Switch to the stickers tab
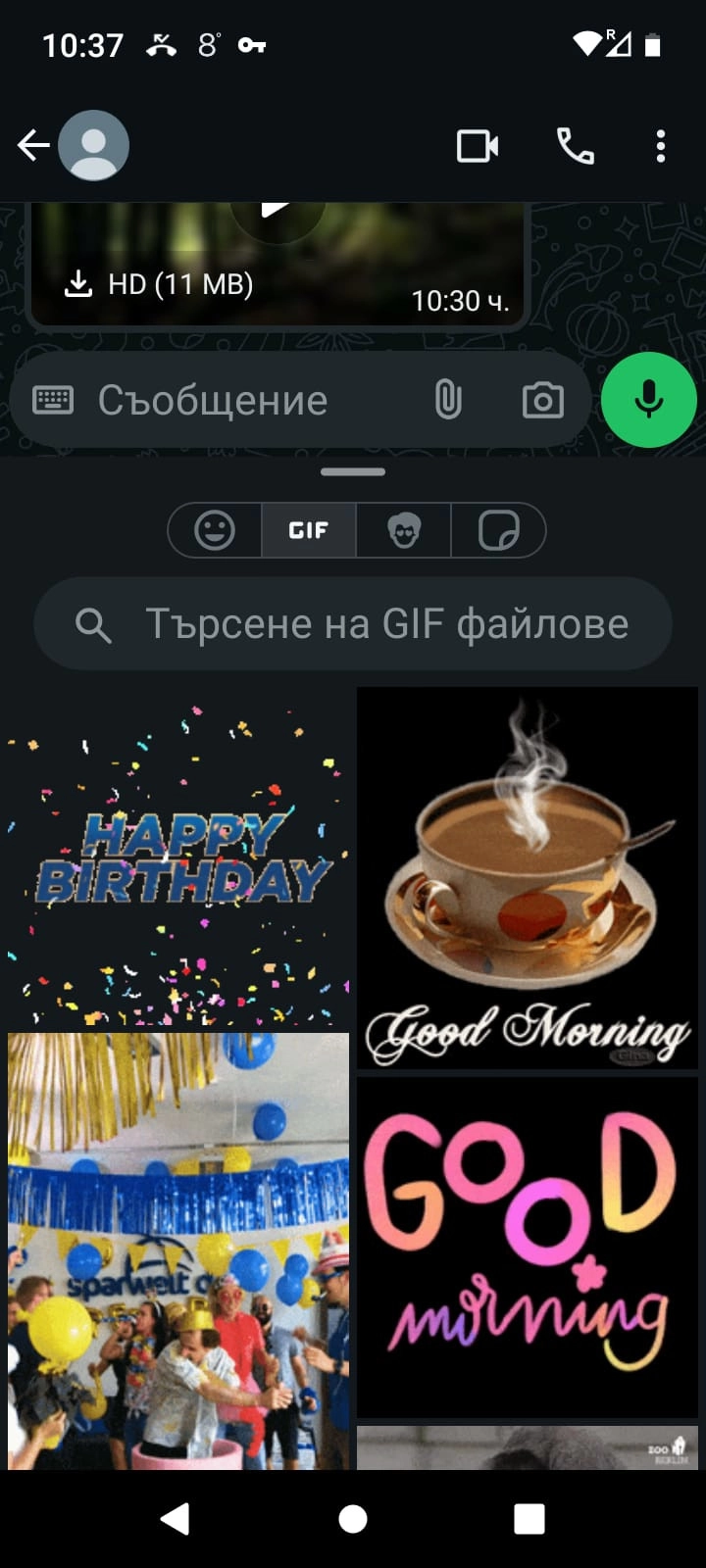Viewport: 706px width, 1568px height. (x=498, y=530)
